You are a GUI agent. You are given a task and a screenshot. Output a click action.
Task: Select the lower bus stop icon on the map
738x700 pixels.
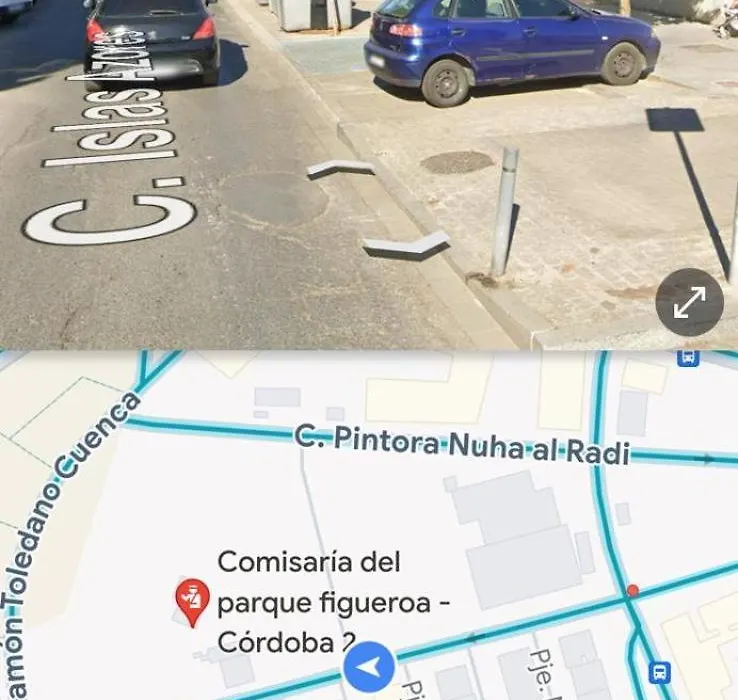(x=659, y=672)
